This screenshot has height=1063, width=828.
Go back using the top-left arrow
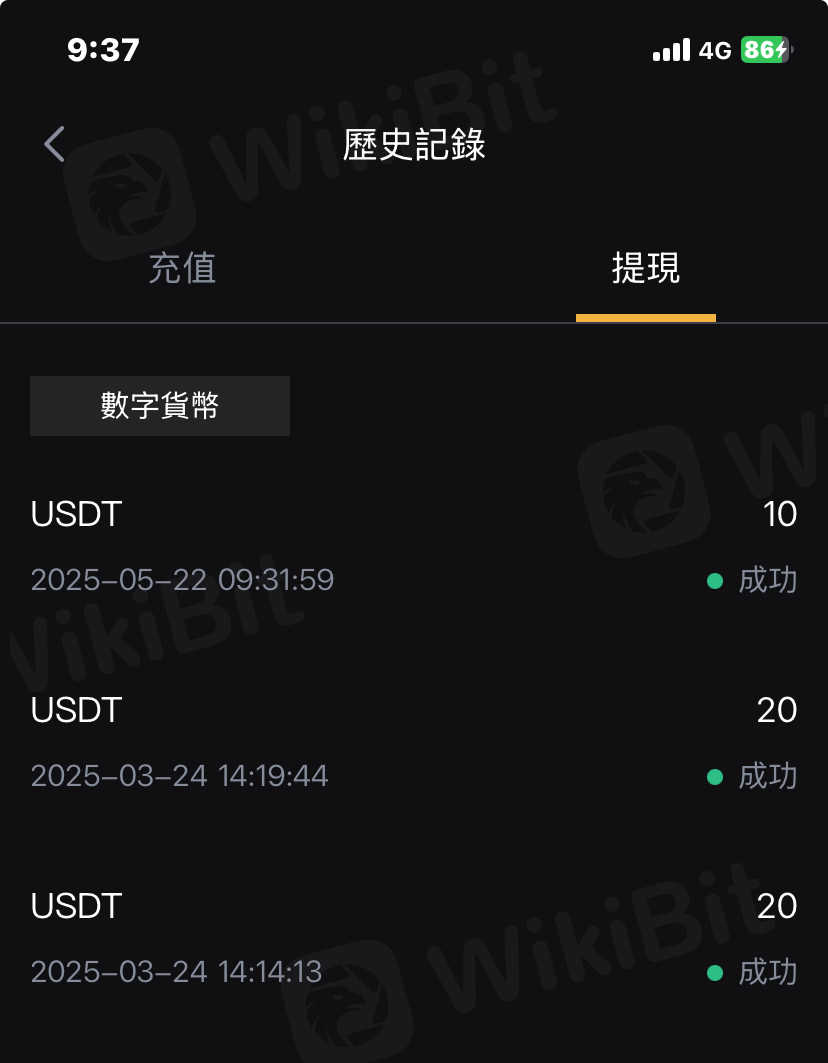pyautogui.click(x=54, y=144)
